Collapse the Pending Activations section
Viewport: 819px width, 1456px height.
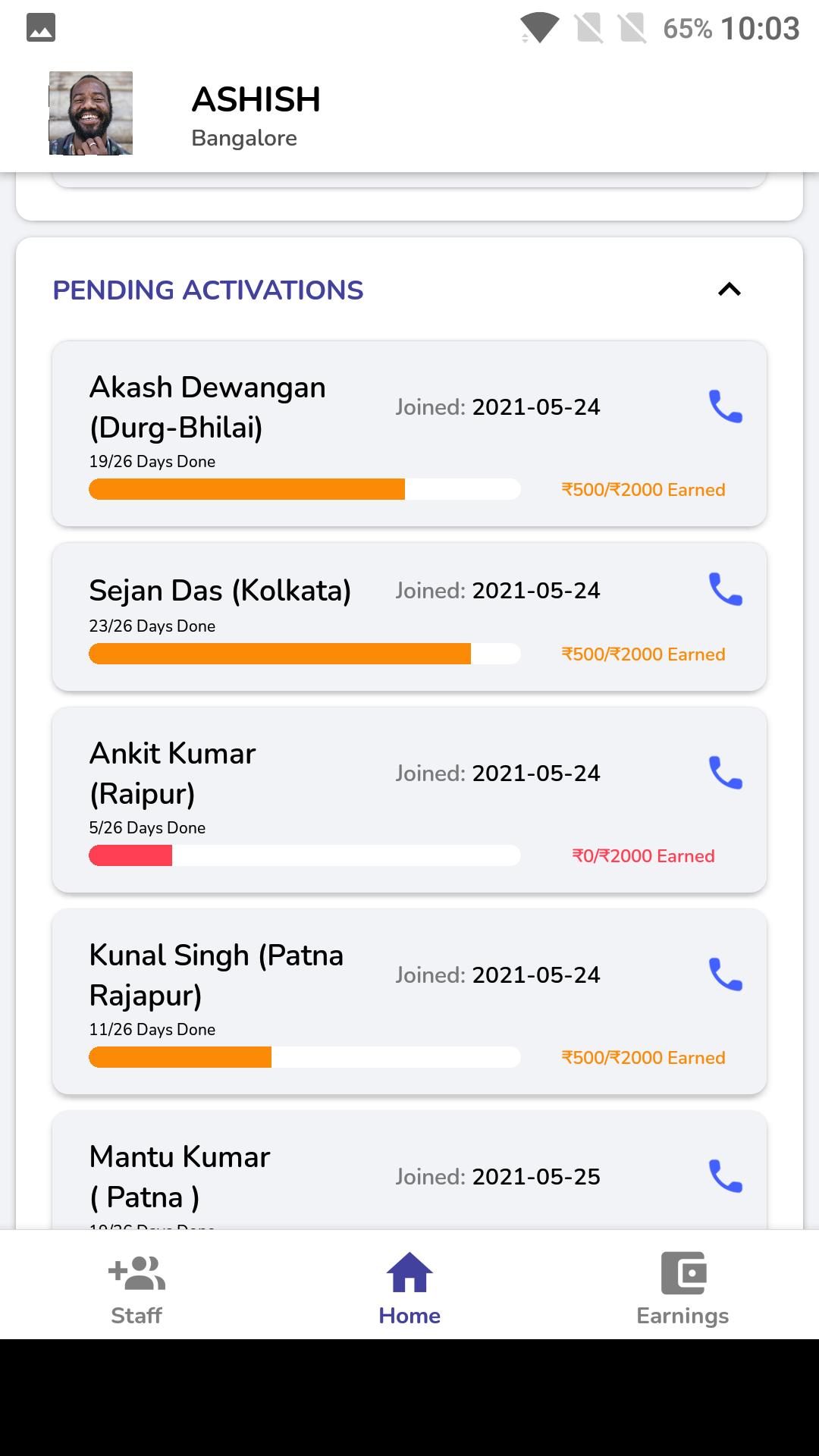coord(729,290)
